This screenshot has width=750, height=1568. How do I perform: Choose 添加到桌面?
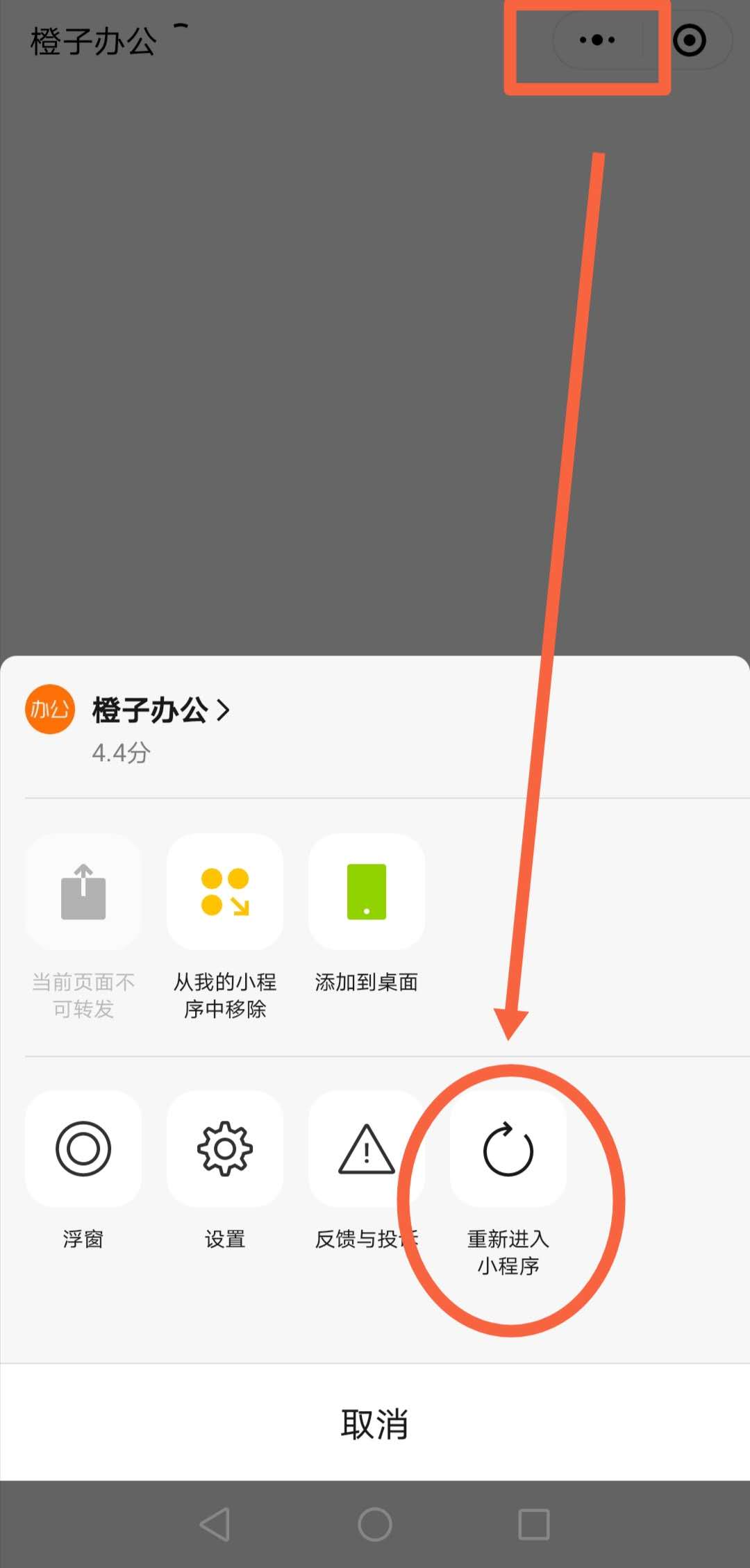coord(367,892)
